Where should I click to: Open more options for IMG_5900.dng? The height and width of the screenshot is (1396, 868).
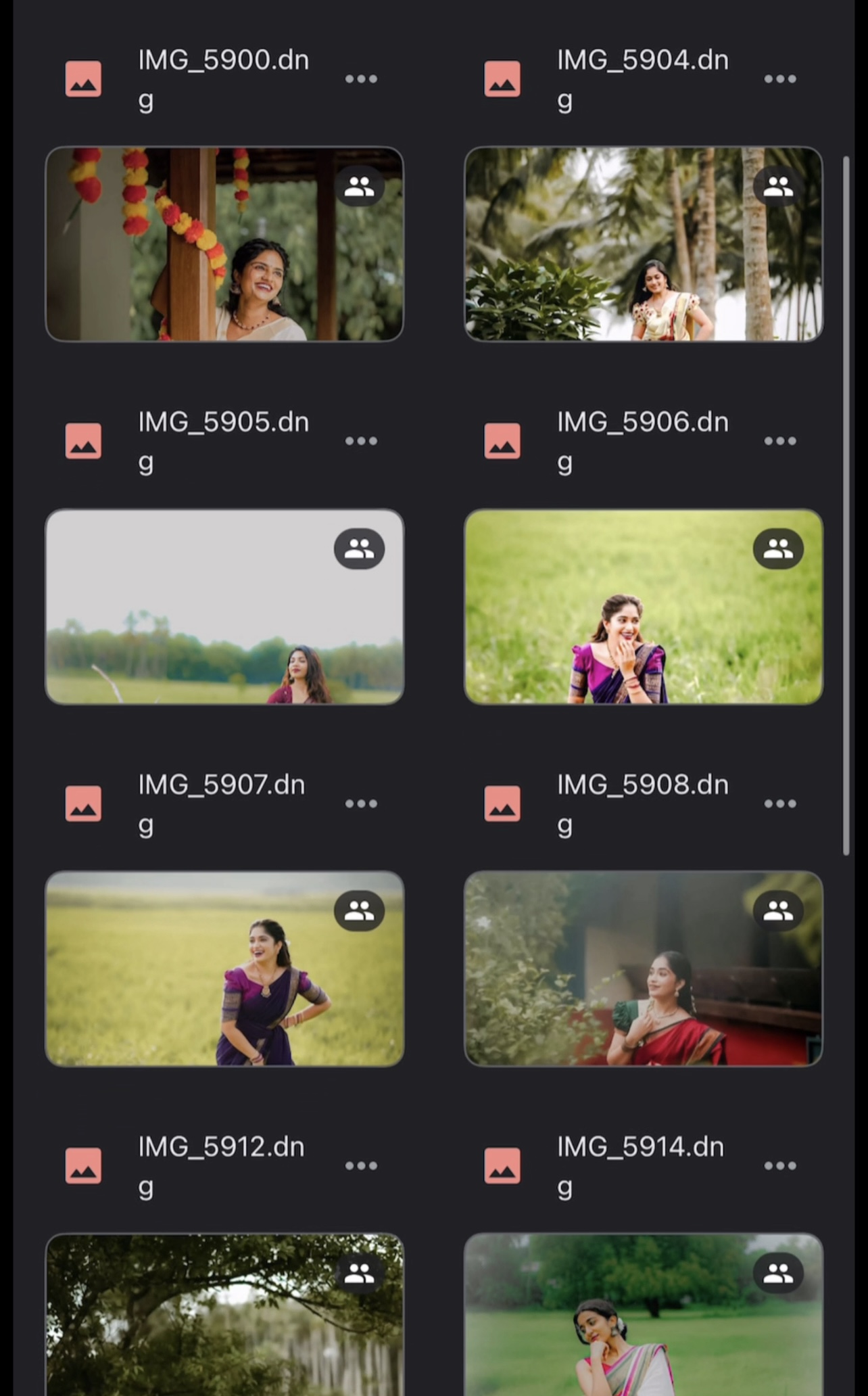[361, 79]
